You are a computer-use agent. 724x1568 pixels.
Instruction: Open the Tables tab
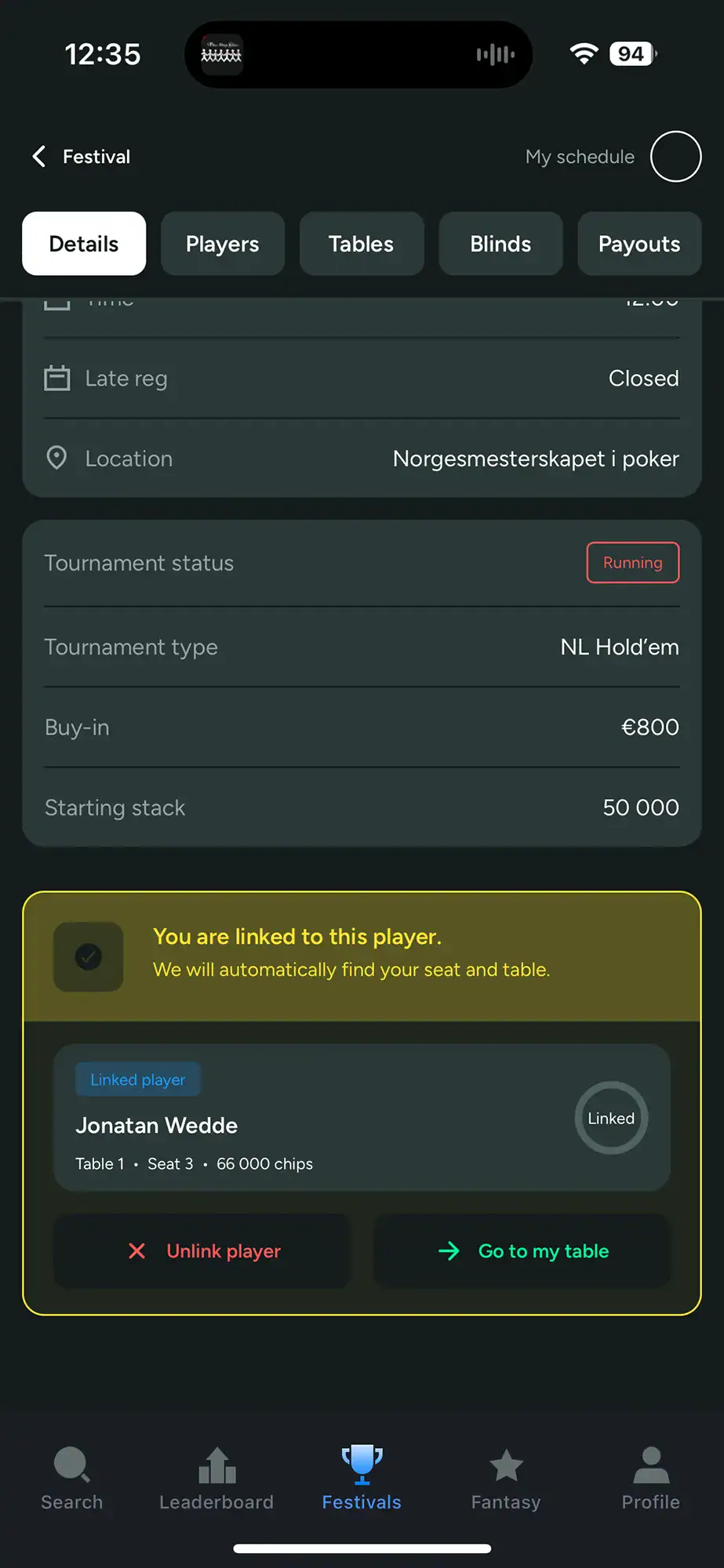[362, 244]
